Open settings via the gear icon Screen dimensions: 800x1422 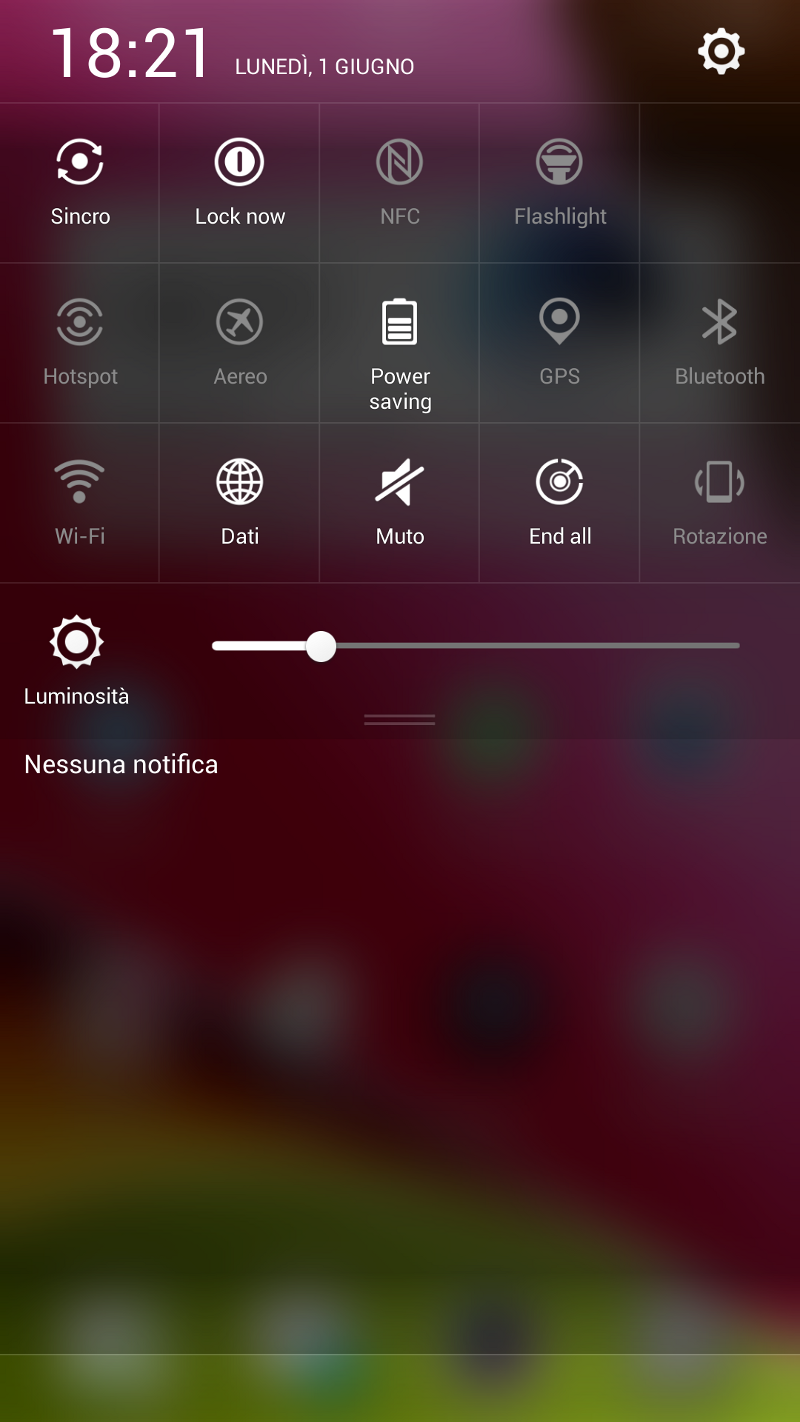(721, 52)
